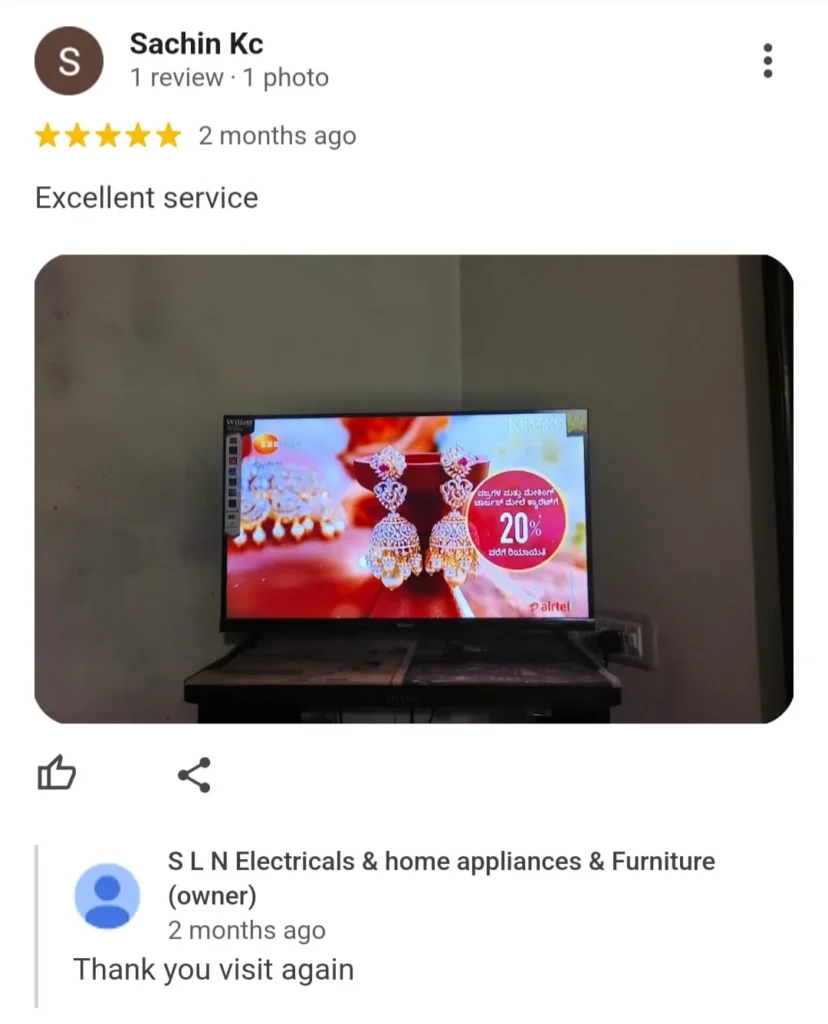This screenshot has height=1024, width=828.
Task: Open the overflow menu on Sachin's review
Action: (x=767, y=61)
